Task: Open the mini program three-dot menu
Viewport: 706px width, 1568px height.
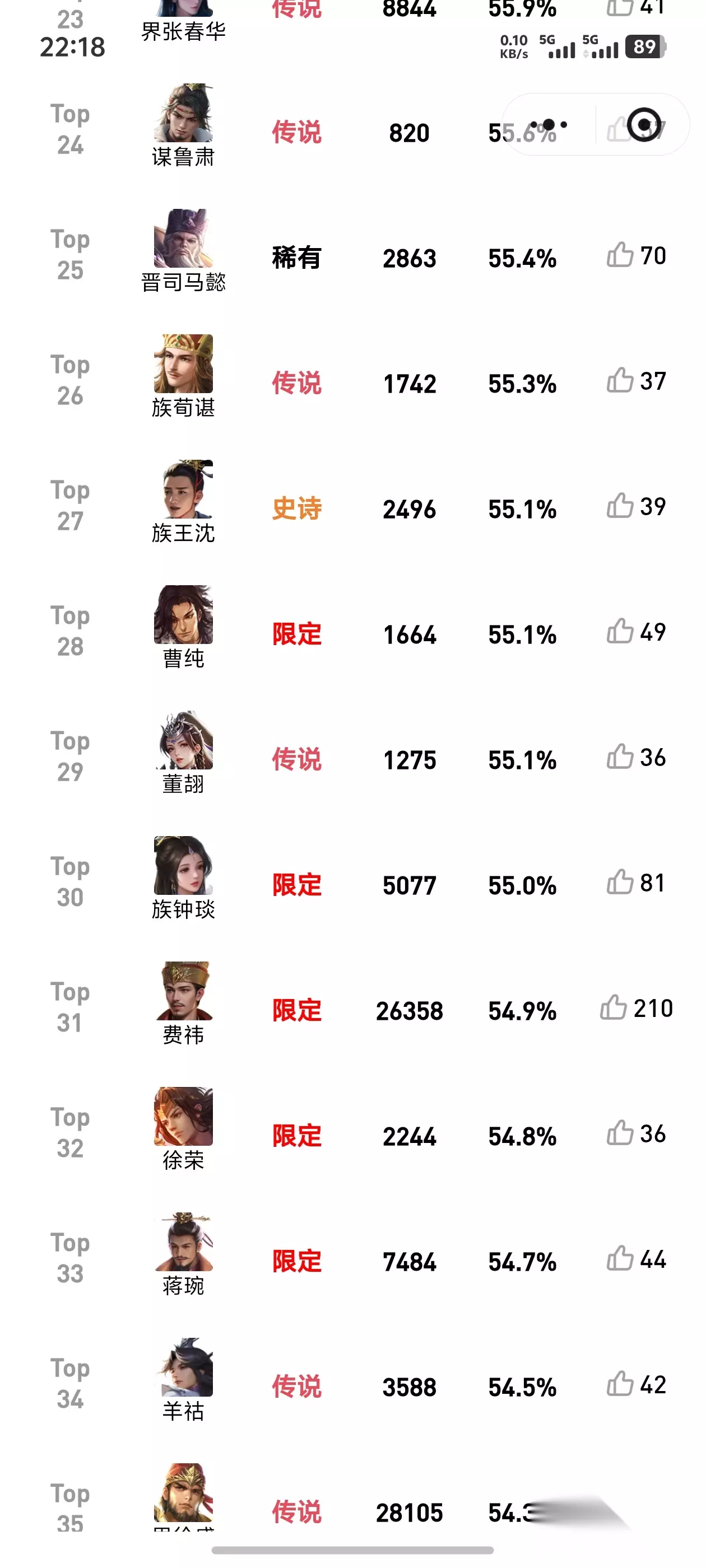Action: (x=548, y=125)
